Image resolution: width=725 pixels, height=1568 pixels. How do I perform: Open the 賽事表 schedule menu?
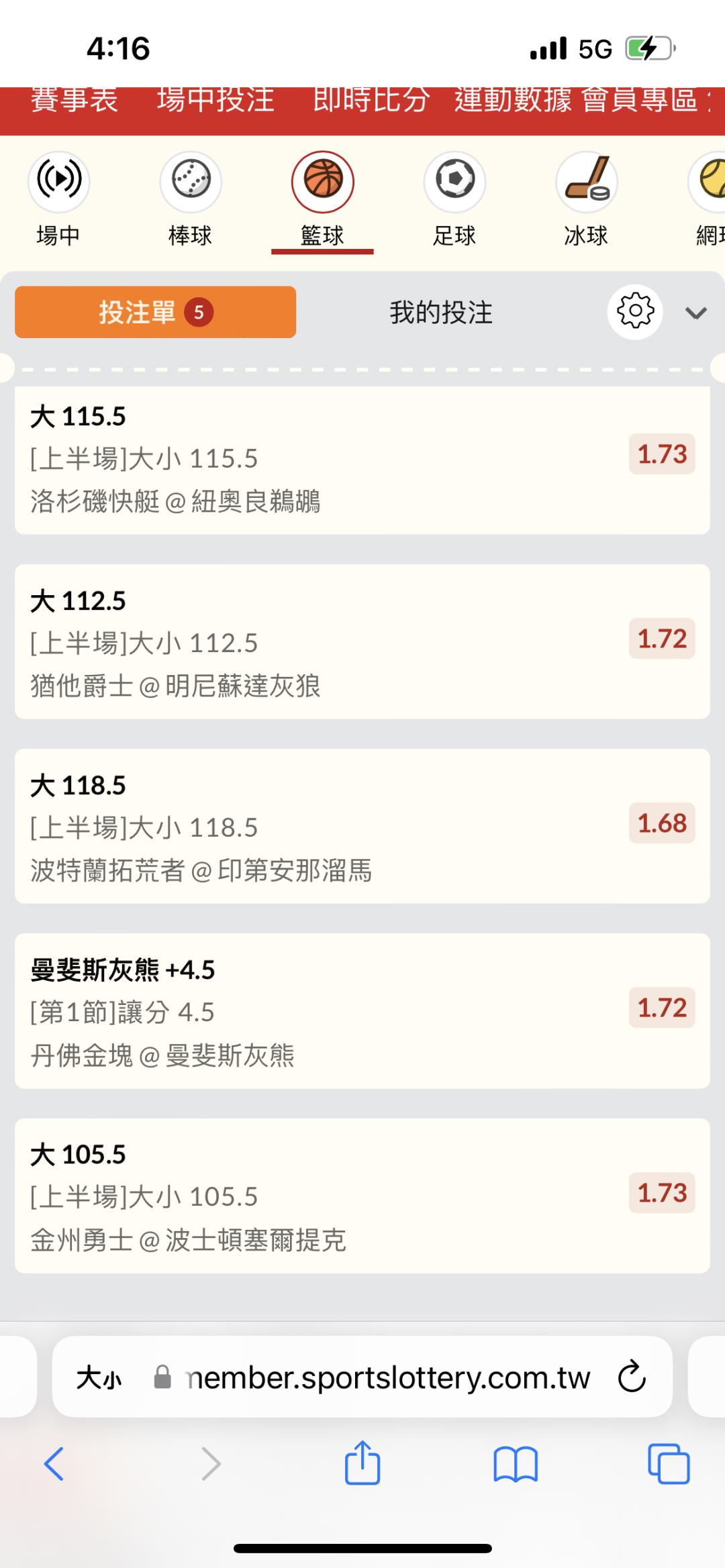coord(74,101)
